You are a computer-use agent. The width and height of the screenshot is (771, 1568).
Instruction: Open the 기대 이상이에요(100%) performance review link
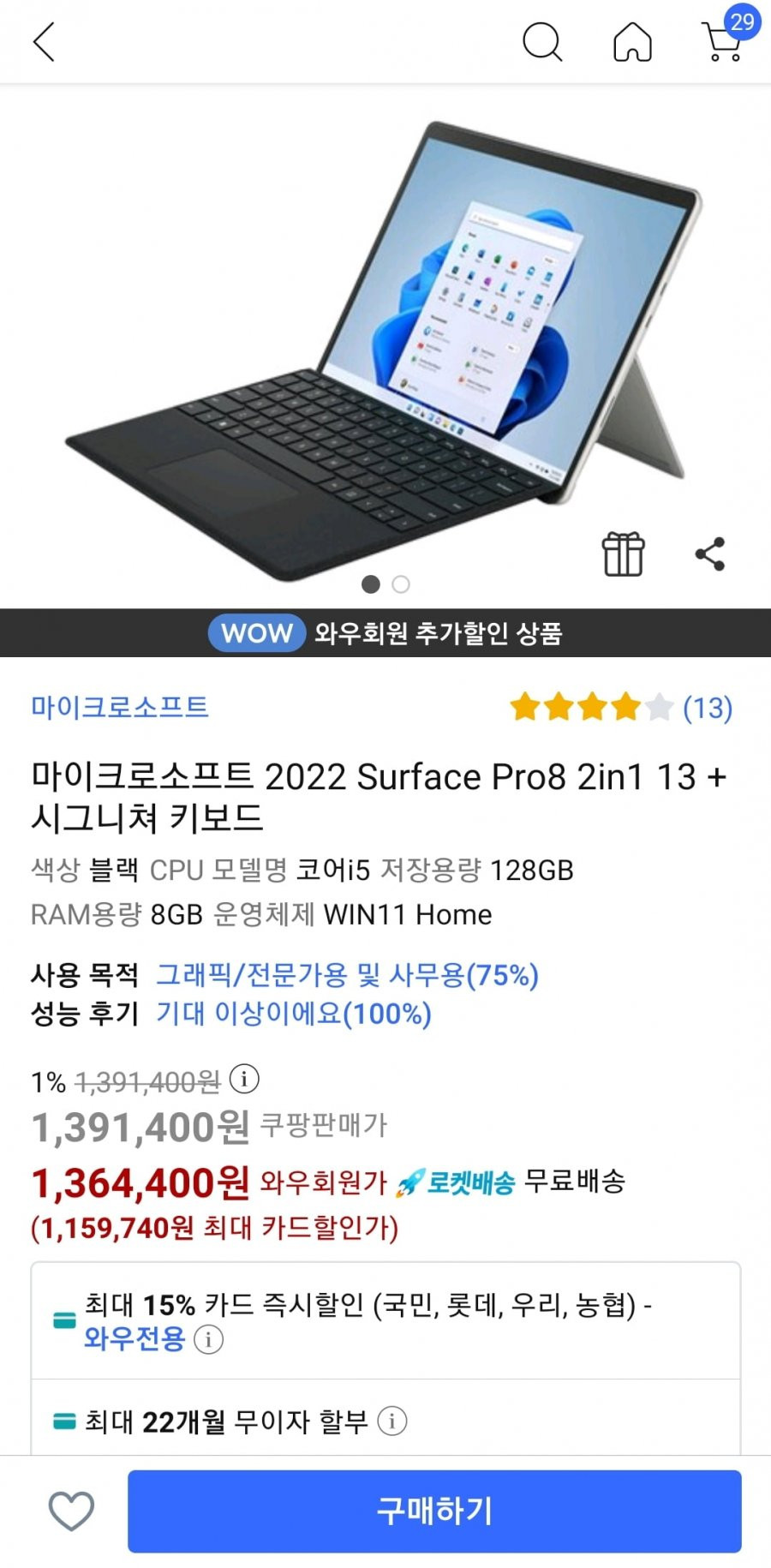click(293, 1014)
